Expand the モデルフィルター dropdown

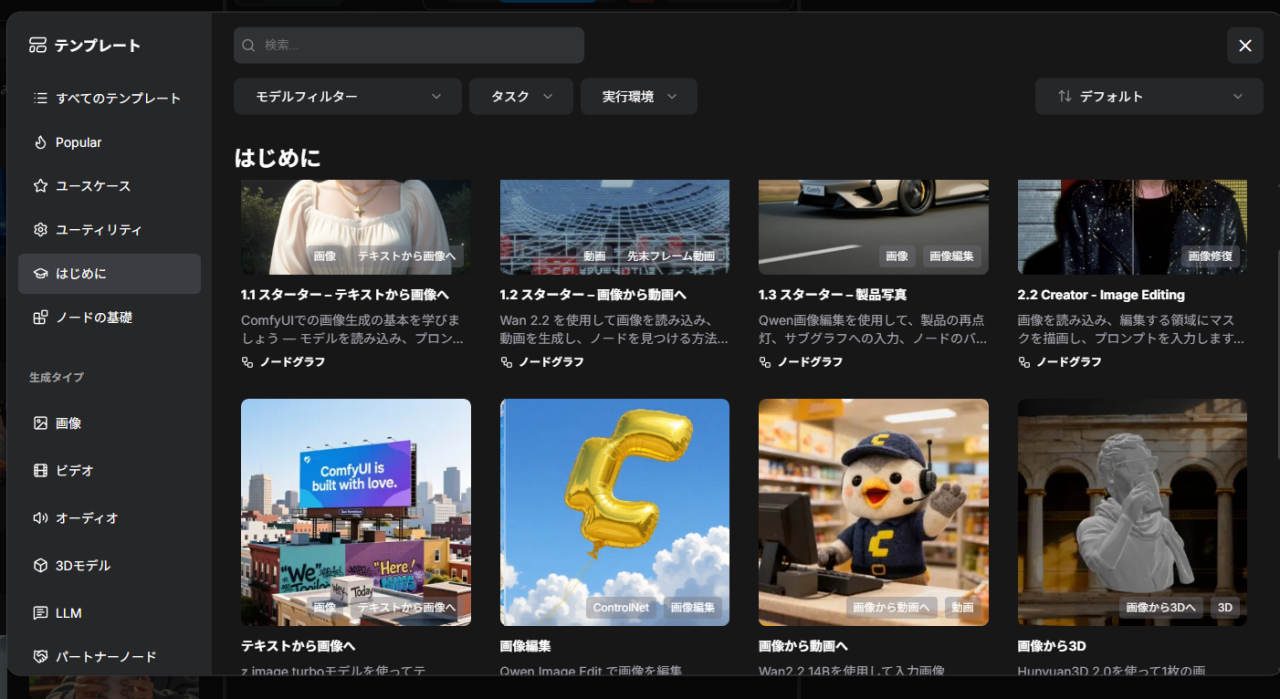click(347, 97)
